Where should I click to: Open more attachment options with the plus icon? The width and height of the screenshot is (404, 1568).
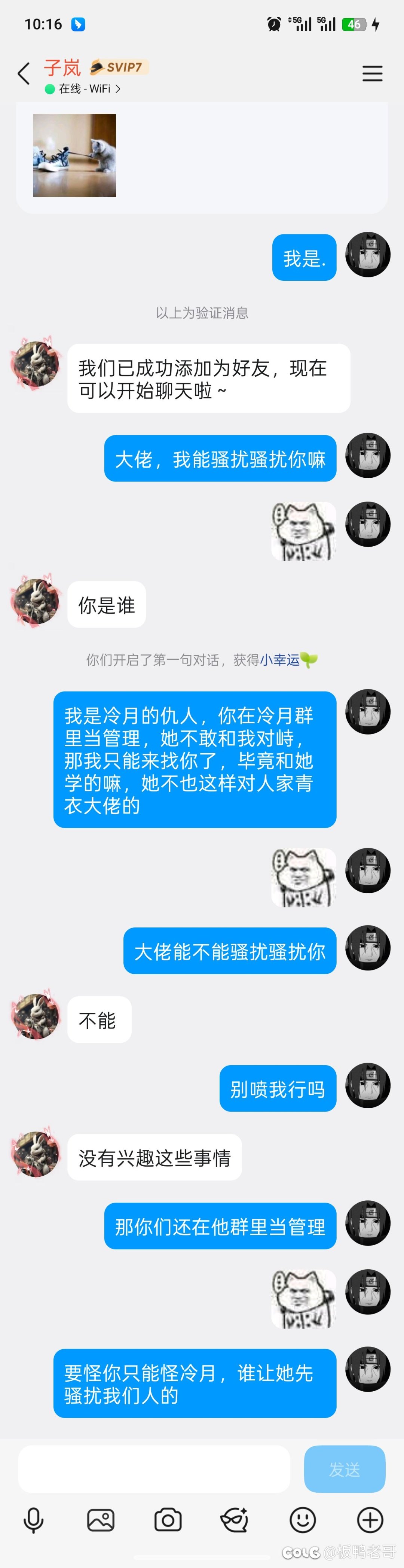(370, 1520)
